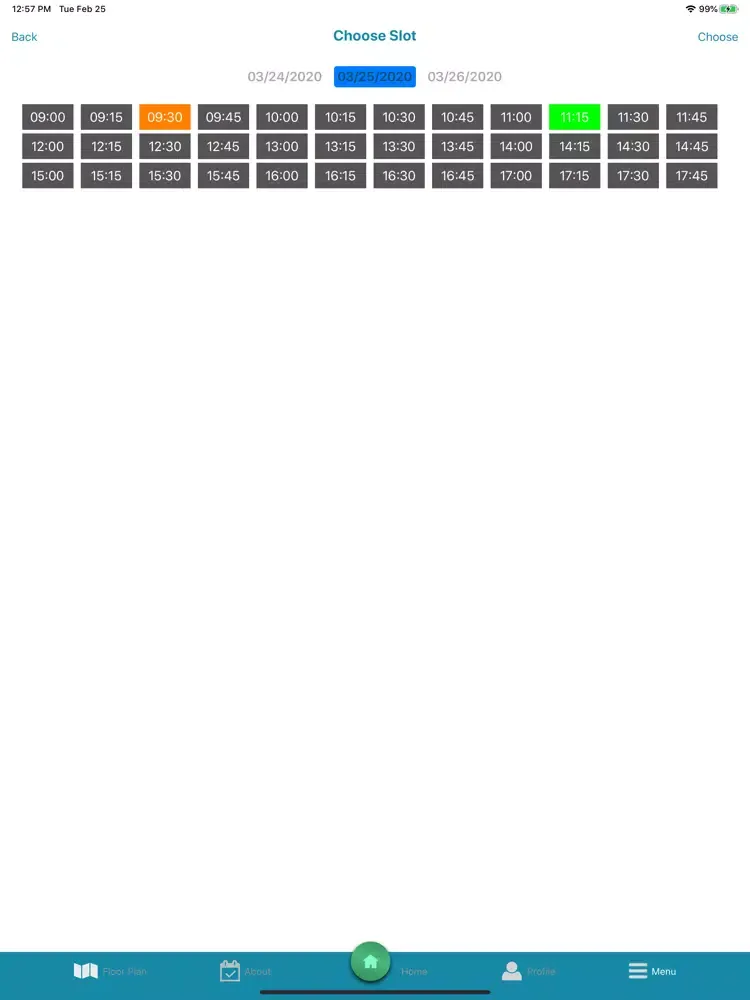Switch to the Profile tab
750x1000 pixels.
[528, 971]
